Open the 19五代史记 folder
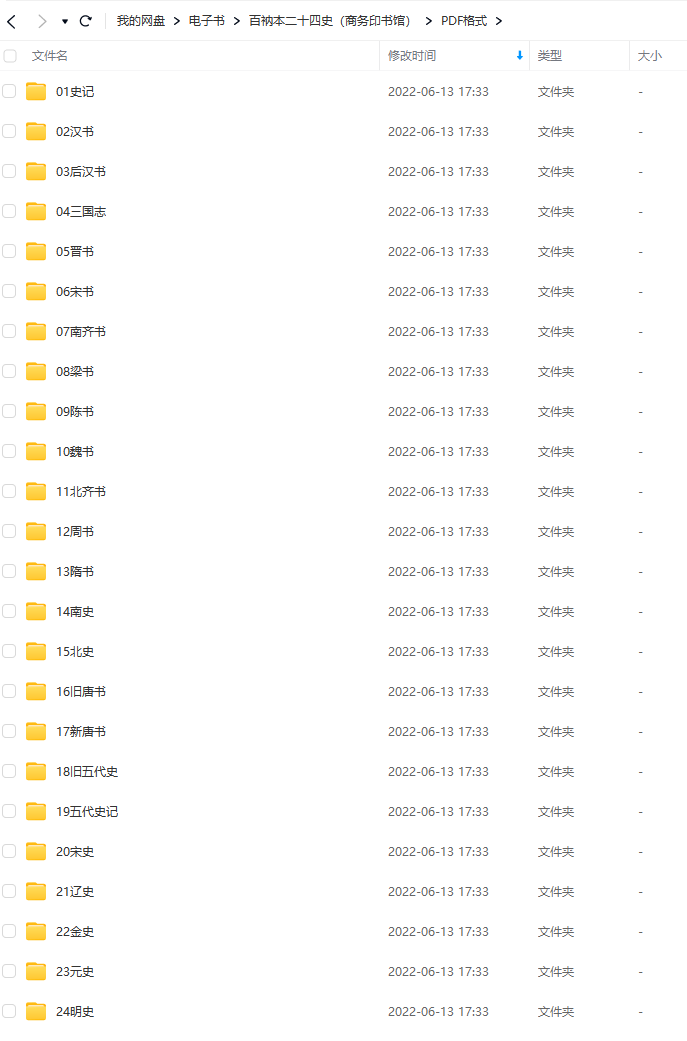This screenshot has height=1041, width=687. 86,812
